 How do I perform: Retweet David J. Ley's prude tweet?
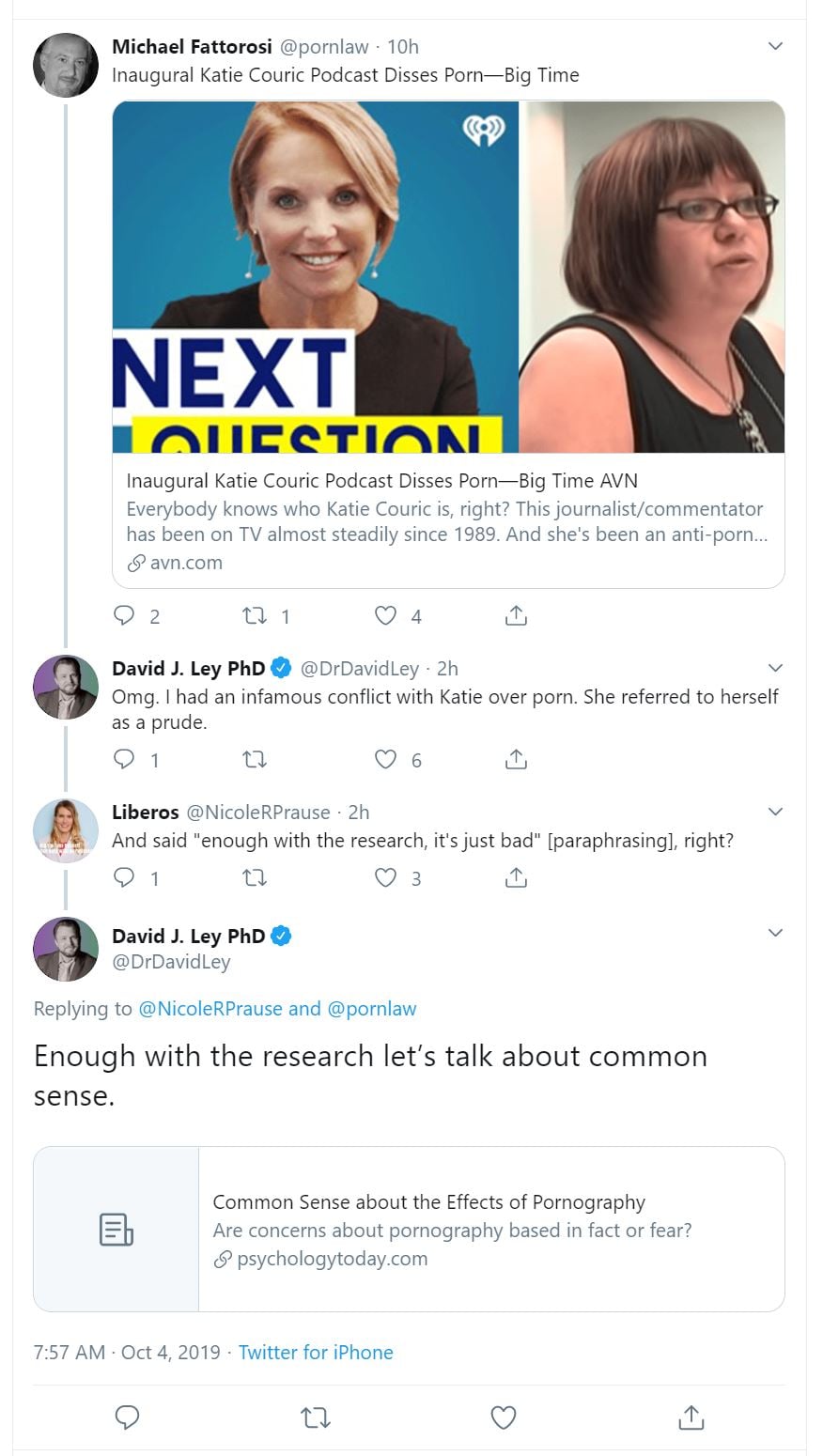pos(255,759)
